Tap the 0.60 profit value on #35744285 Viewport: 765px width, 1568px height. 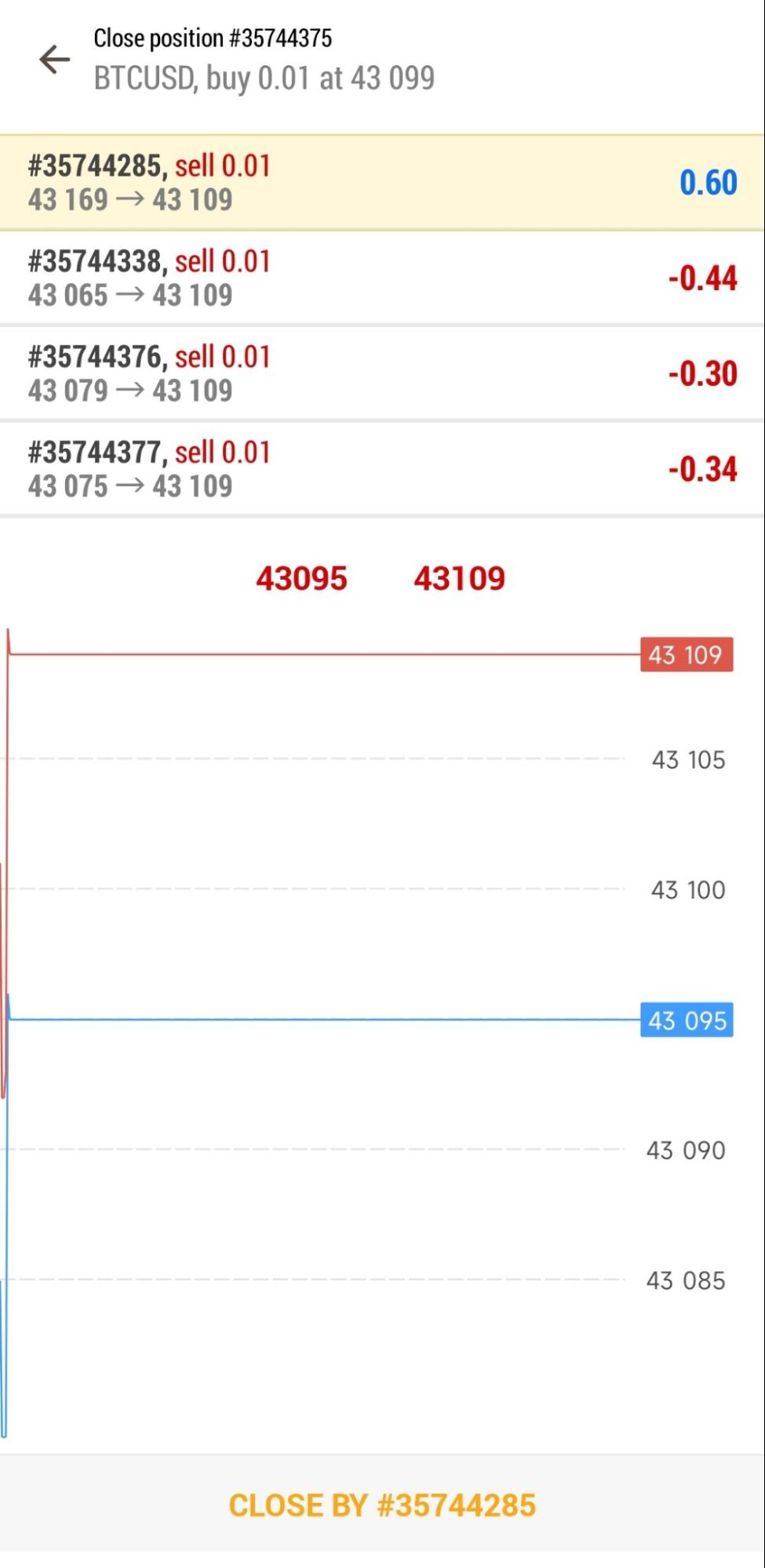click(708, 181)
